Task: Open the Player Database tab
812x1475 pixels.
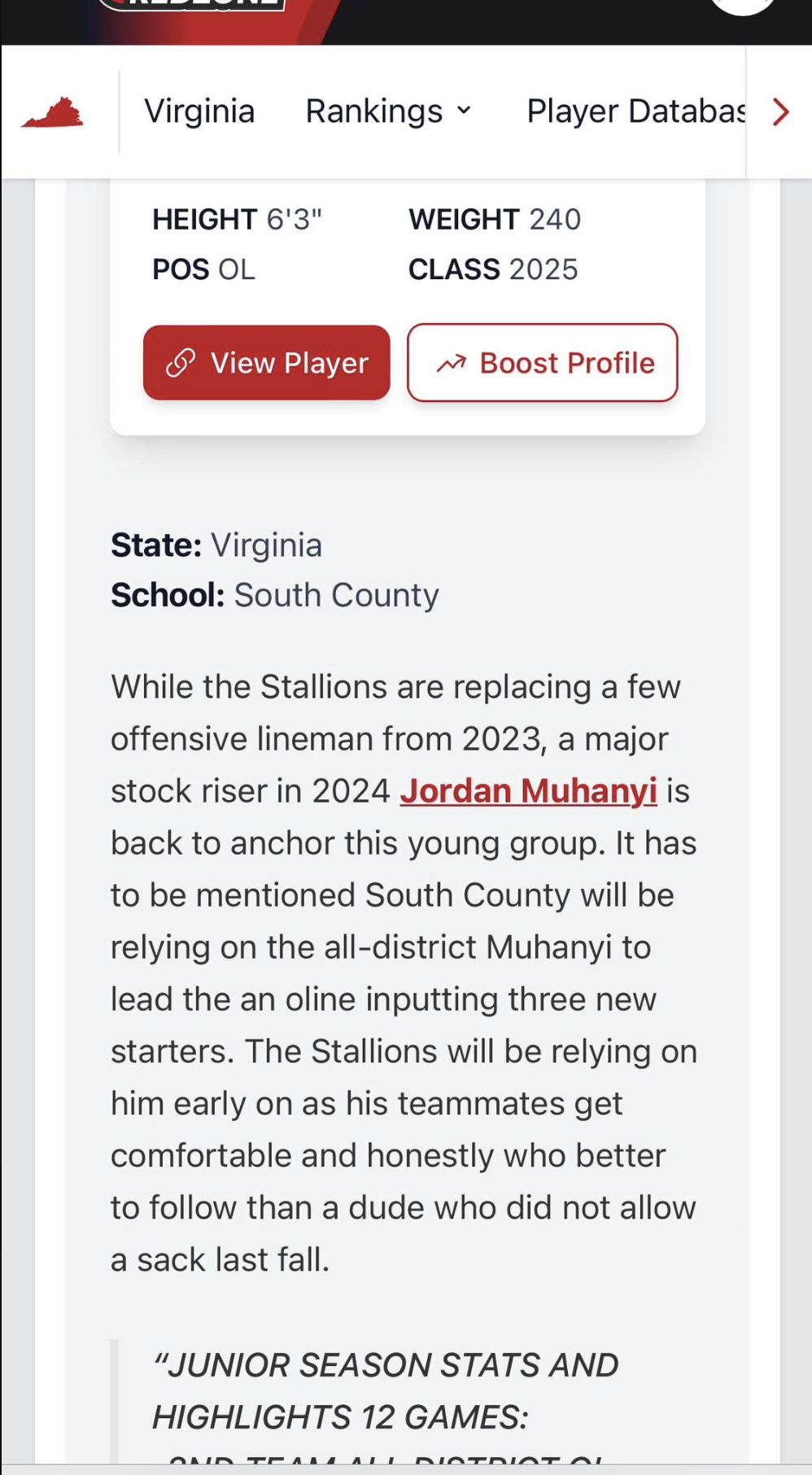Action: [635, 112]
